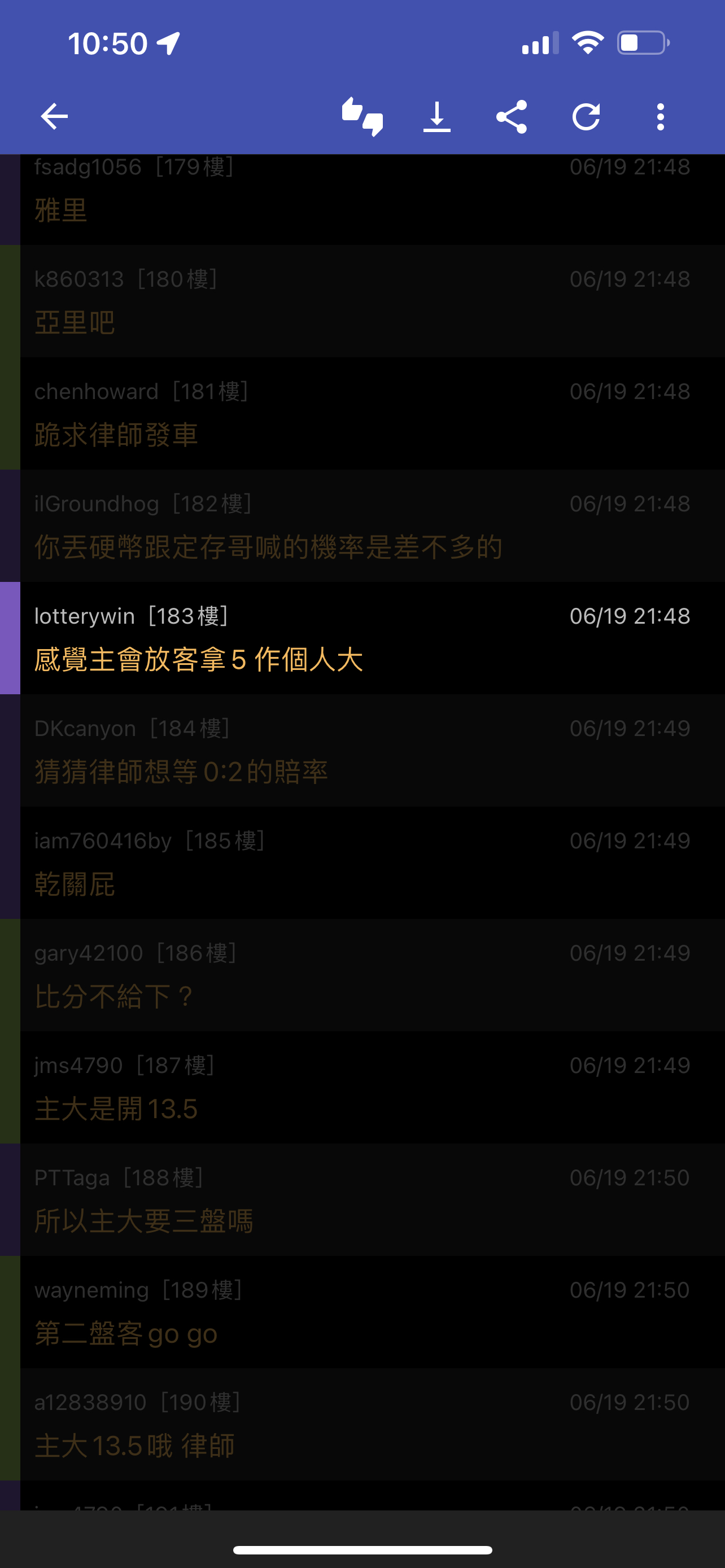Open the overflow menu

661,116
